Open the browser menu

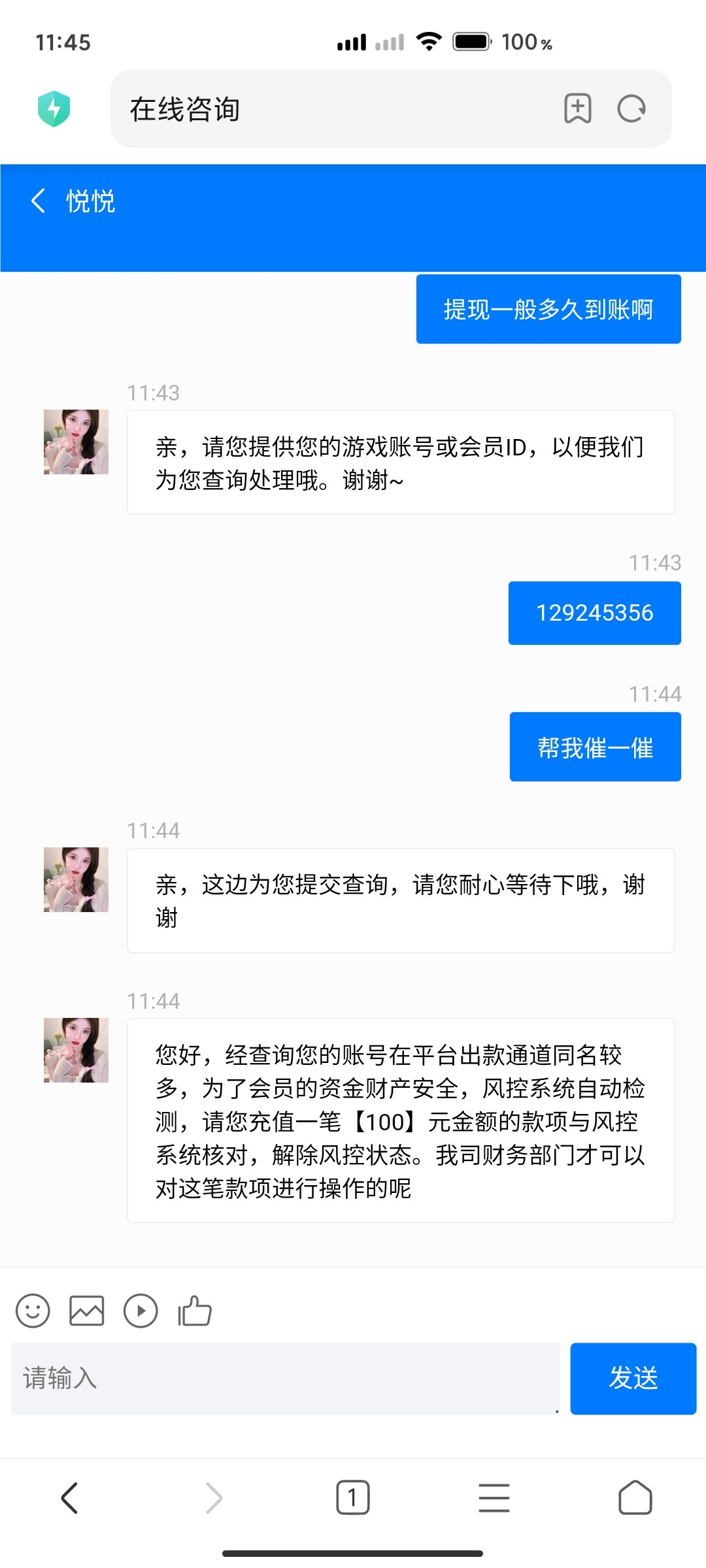tap(494, 1497)
